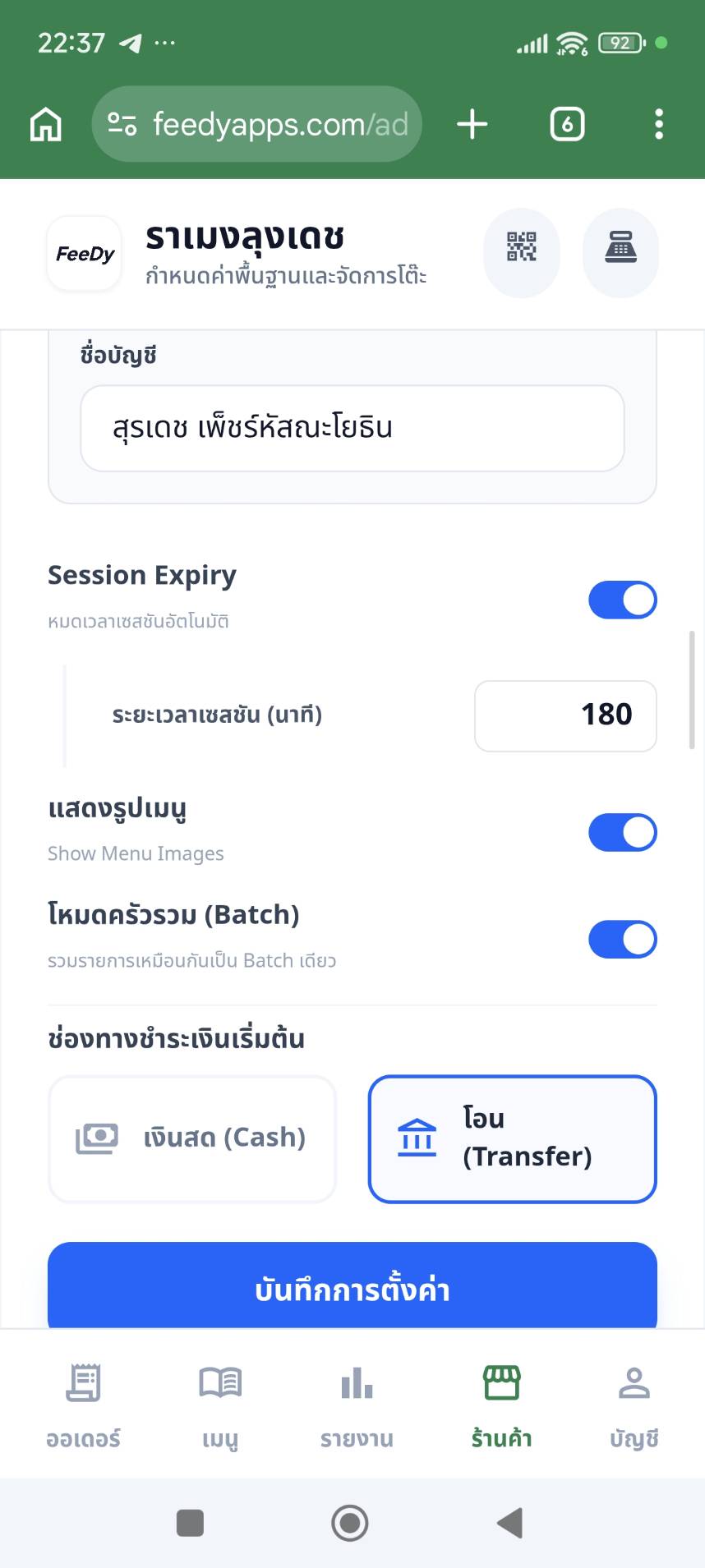Screen dimensions: 705x1568
Task: Open the cash register icon
Action: tap(620, 247)
